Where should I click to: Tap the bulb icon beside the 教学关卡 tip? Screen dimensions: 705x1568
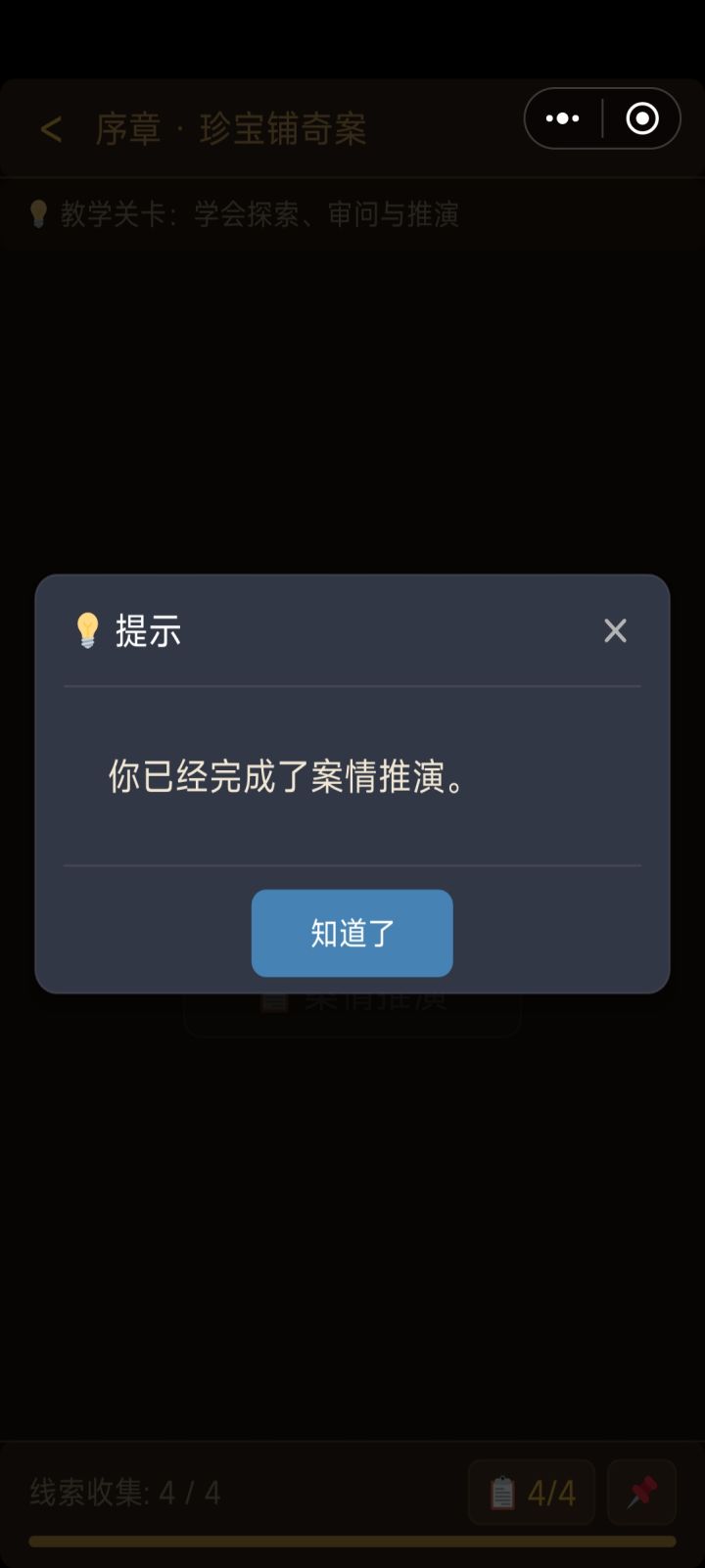pos(39,213)
